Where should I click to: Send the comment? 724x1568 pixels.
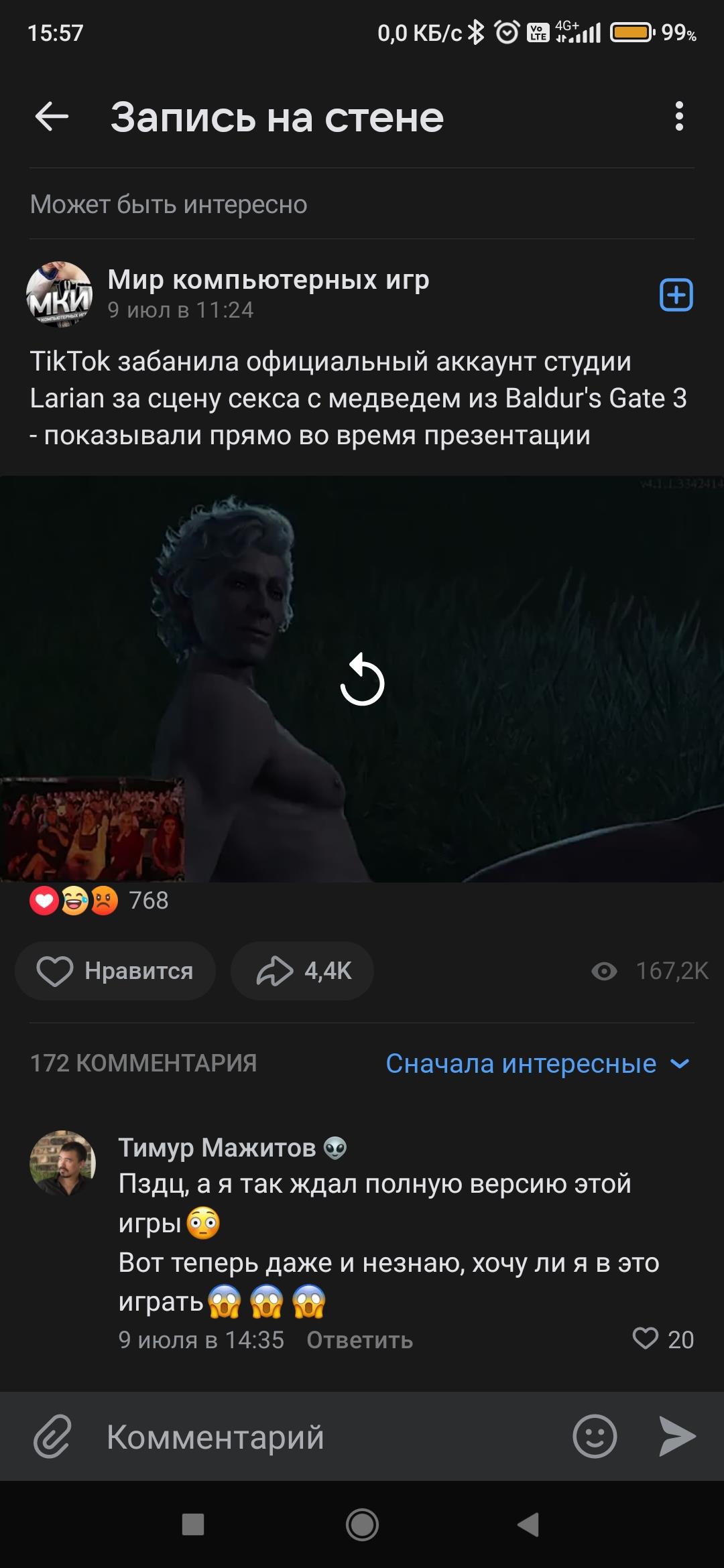coord(677,1437)
